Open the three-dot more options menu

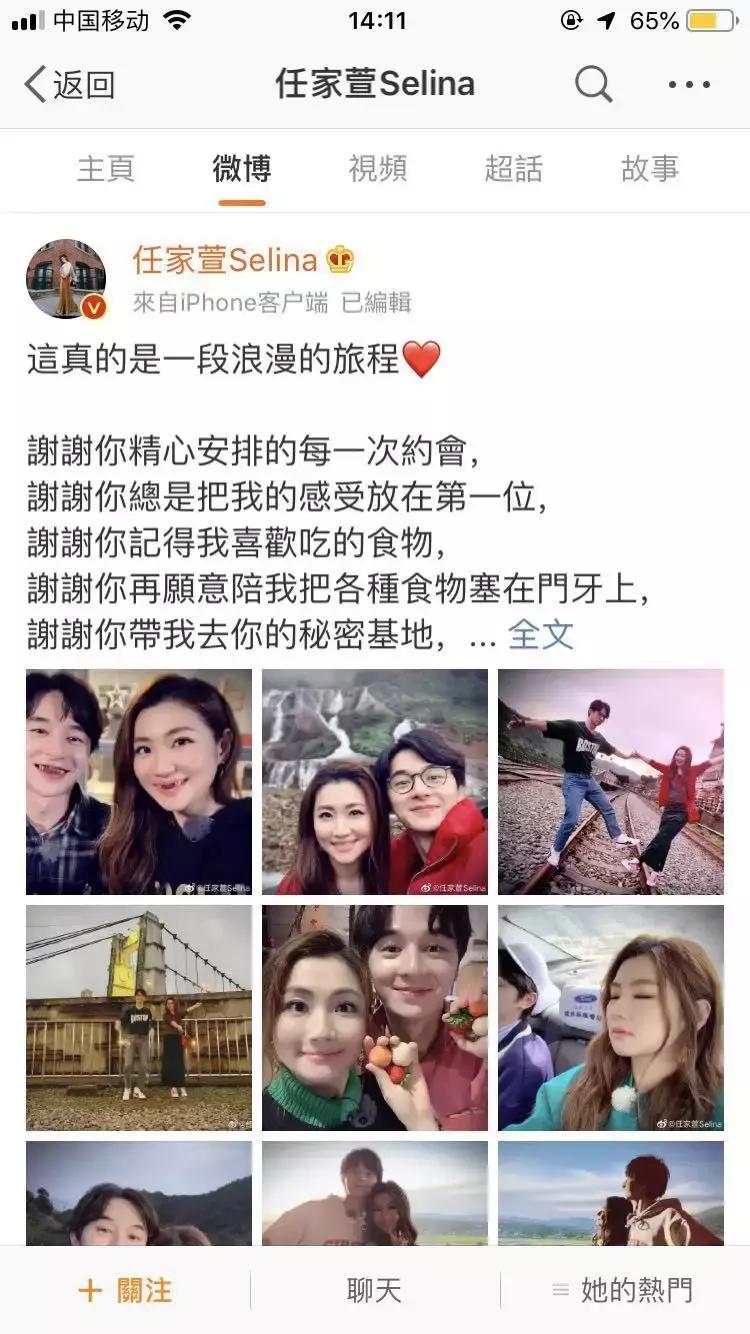click(x=691, y=84)
